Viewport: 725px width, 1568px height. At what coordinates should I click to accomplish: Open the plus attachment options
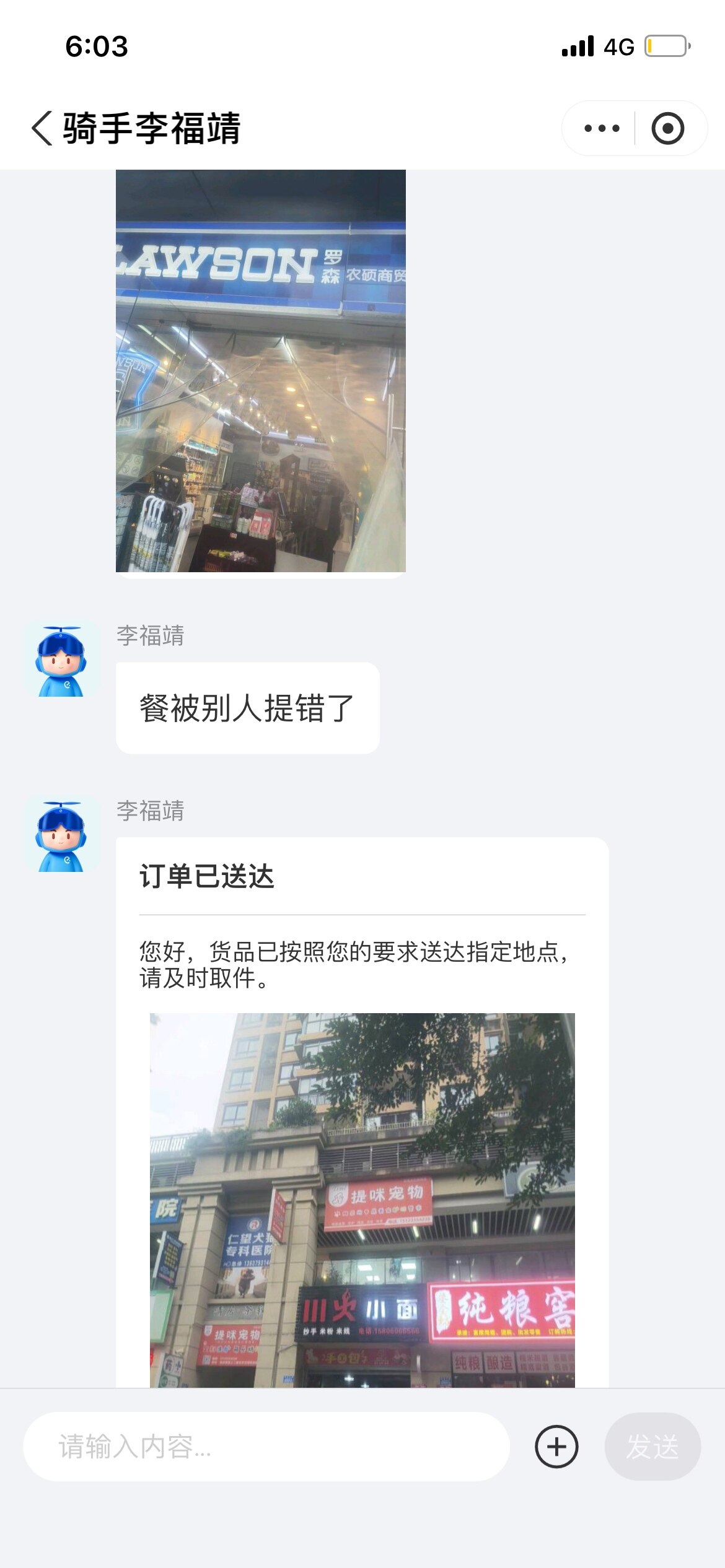point(556,1447)
